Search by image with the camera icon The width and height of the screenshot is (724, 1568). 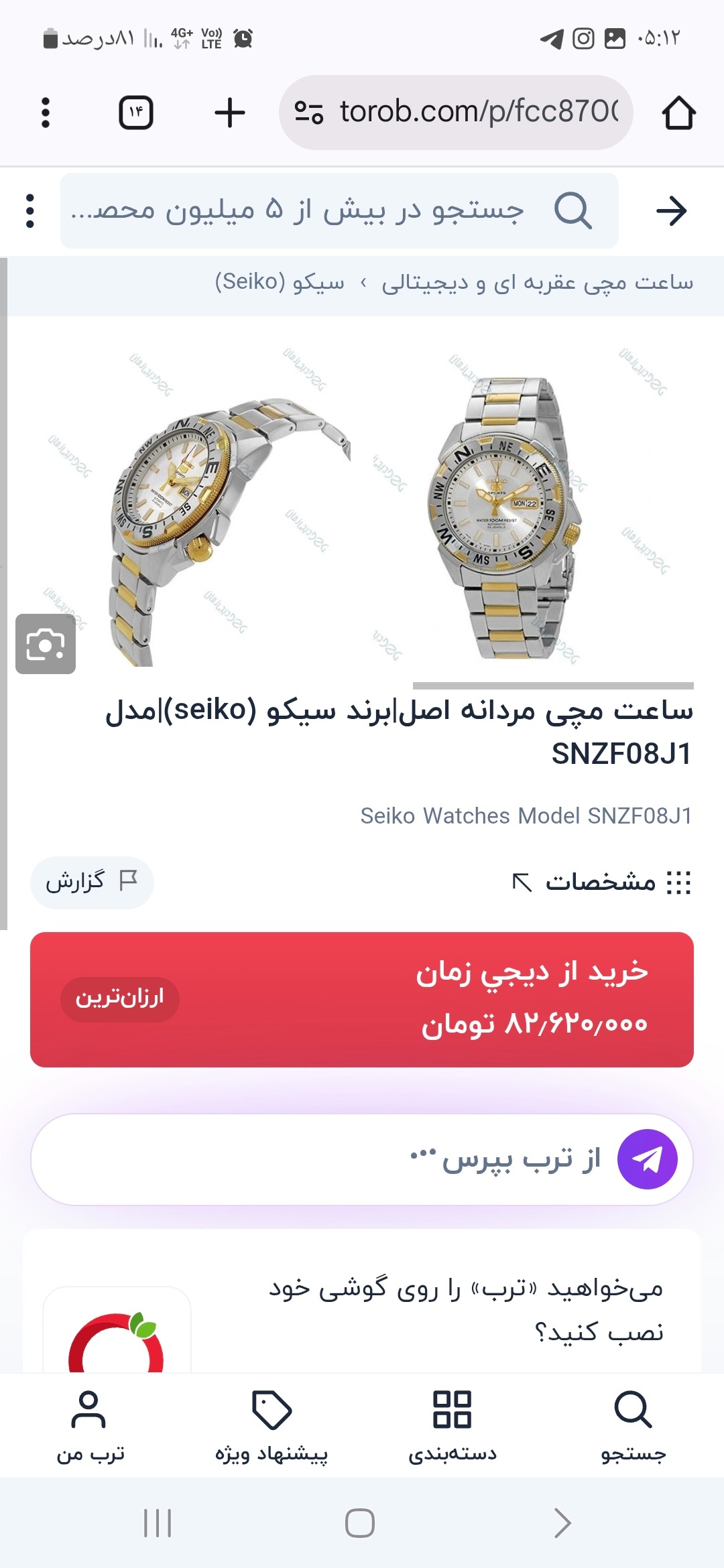[46, 644]
